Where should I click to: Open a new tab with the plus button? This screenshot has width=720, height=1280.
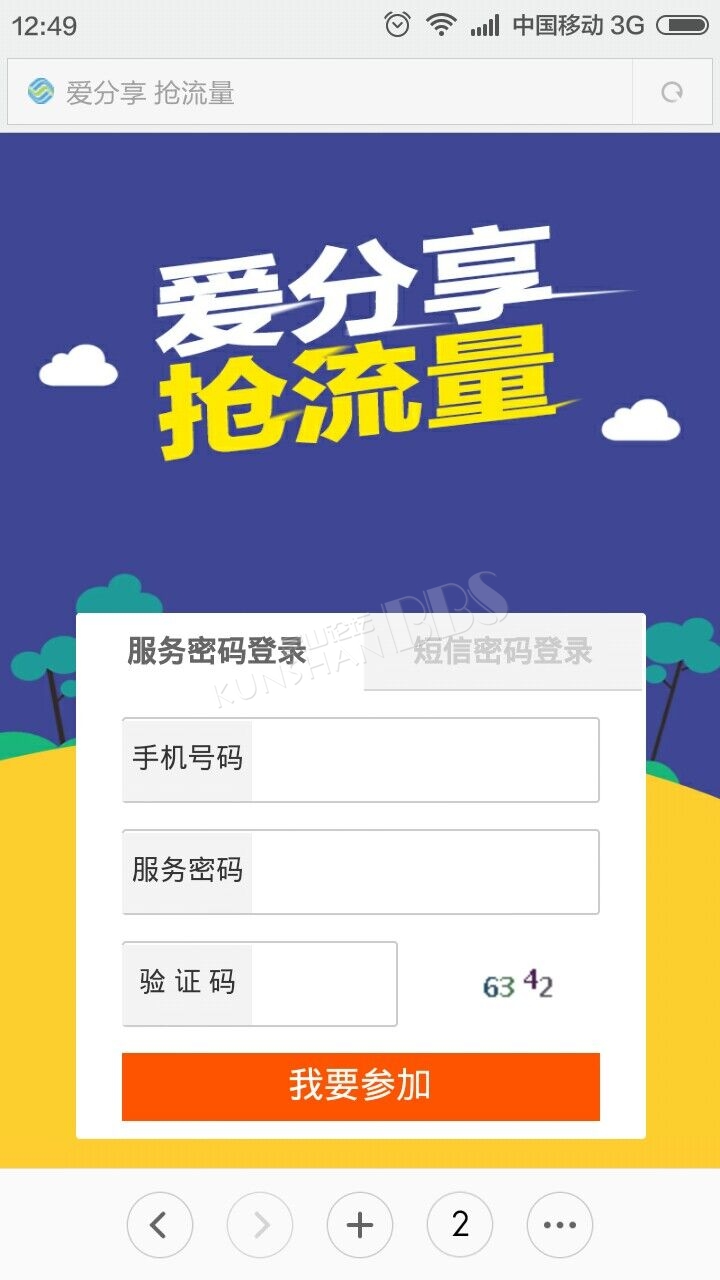click(x=360, y=1225)
